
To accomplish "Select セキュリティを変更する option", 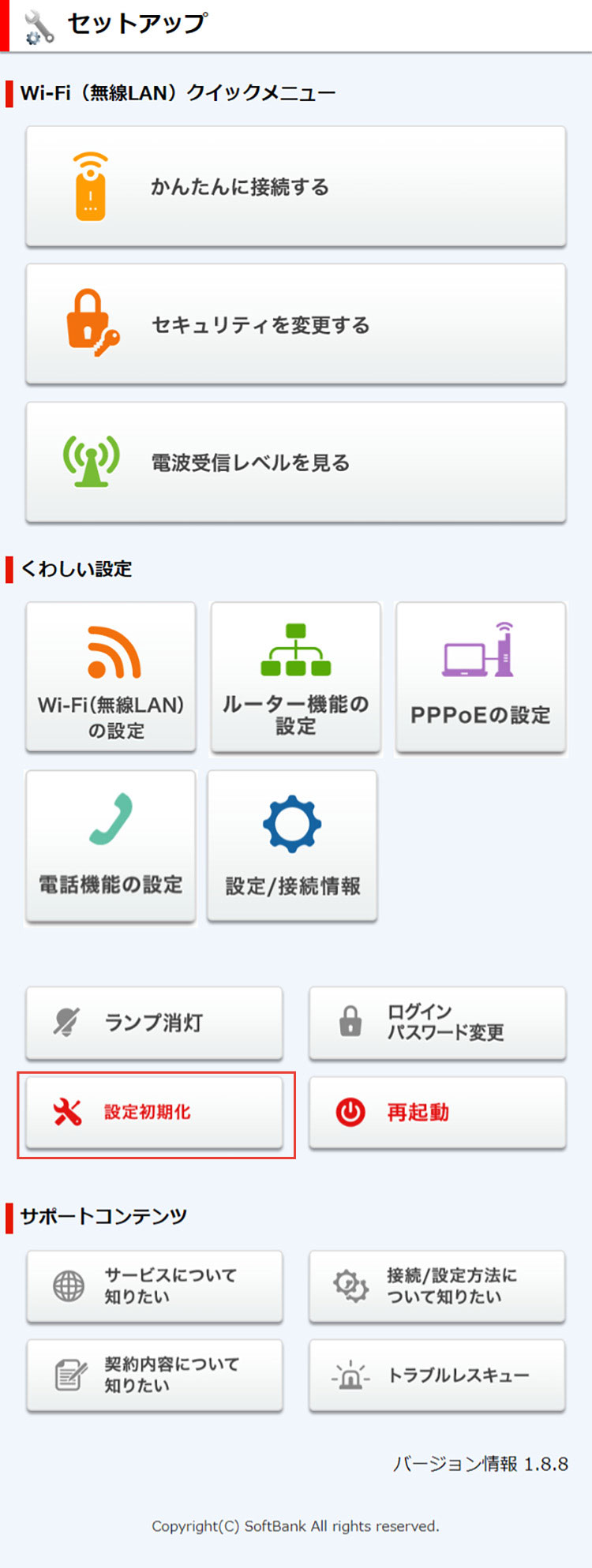I will click(295, 324).
